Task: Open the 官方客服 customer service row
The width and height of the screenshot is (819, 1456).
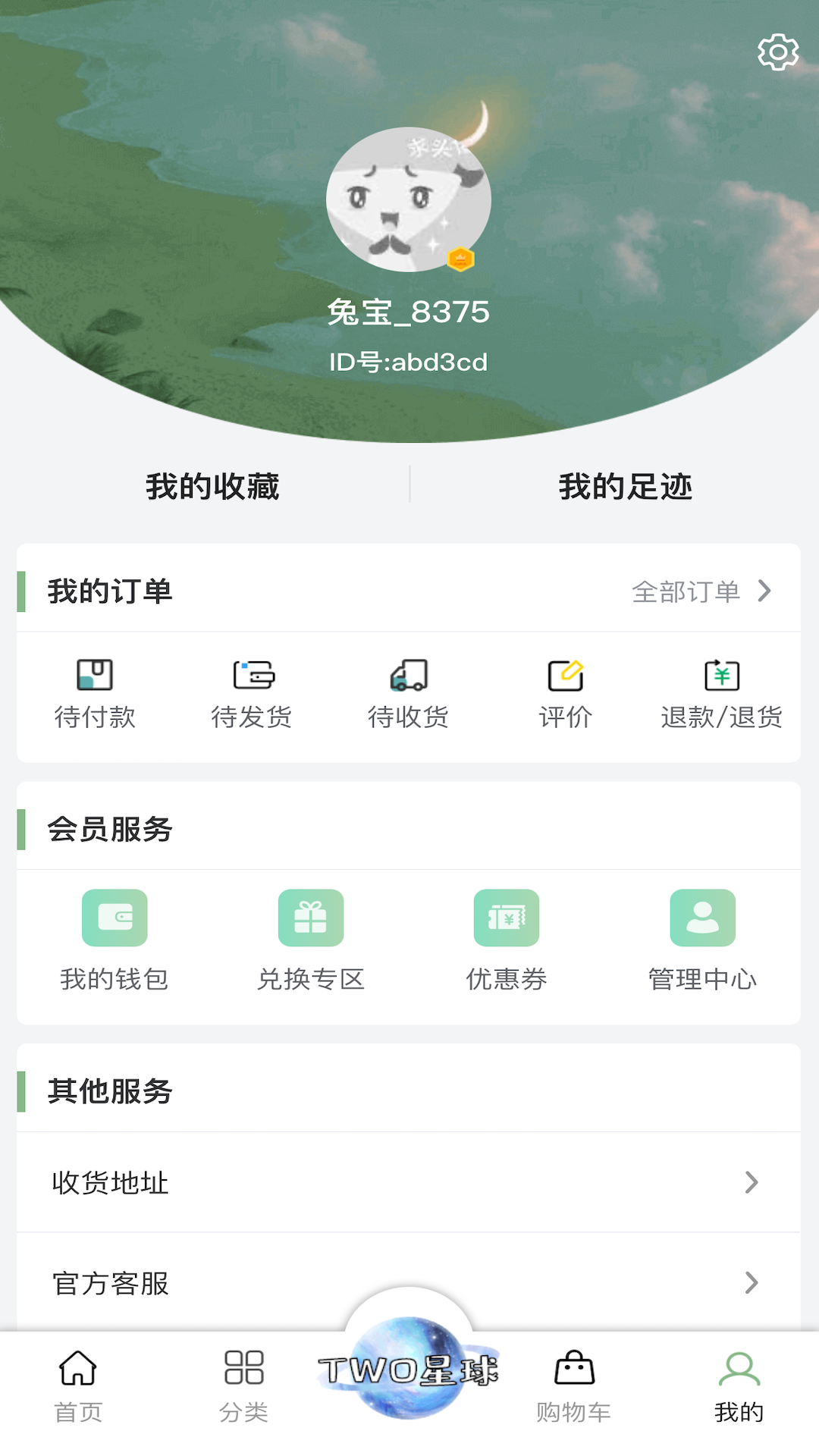Action: tap(409, 1282)
